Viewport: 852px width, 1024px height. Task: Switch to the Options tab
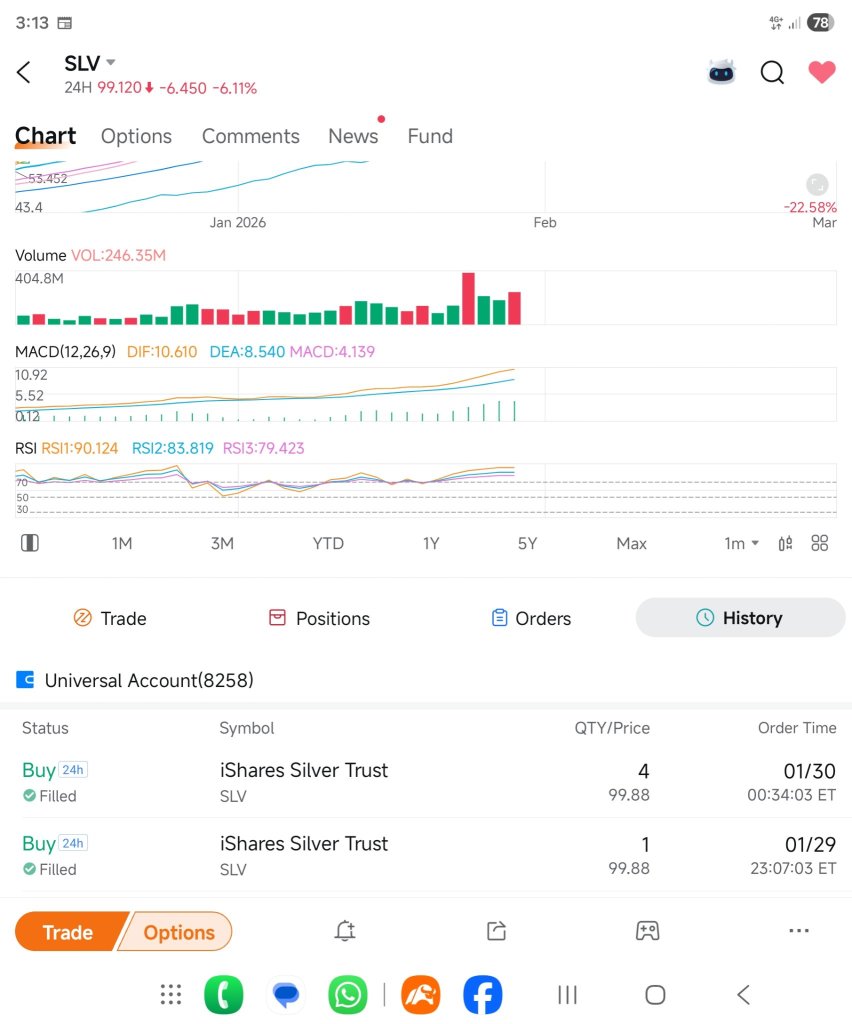click(x=136, y=136)
